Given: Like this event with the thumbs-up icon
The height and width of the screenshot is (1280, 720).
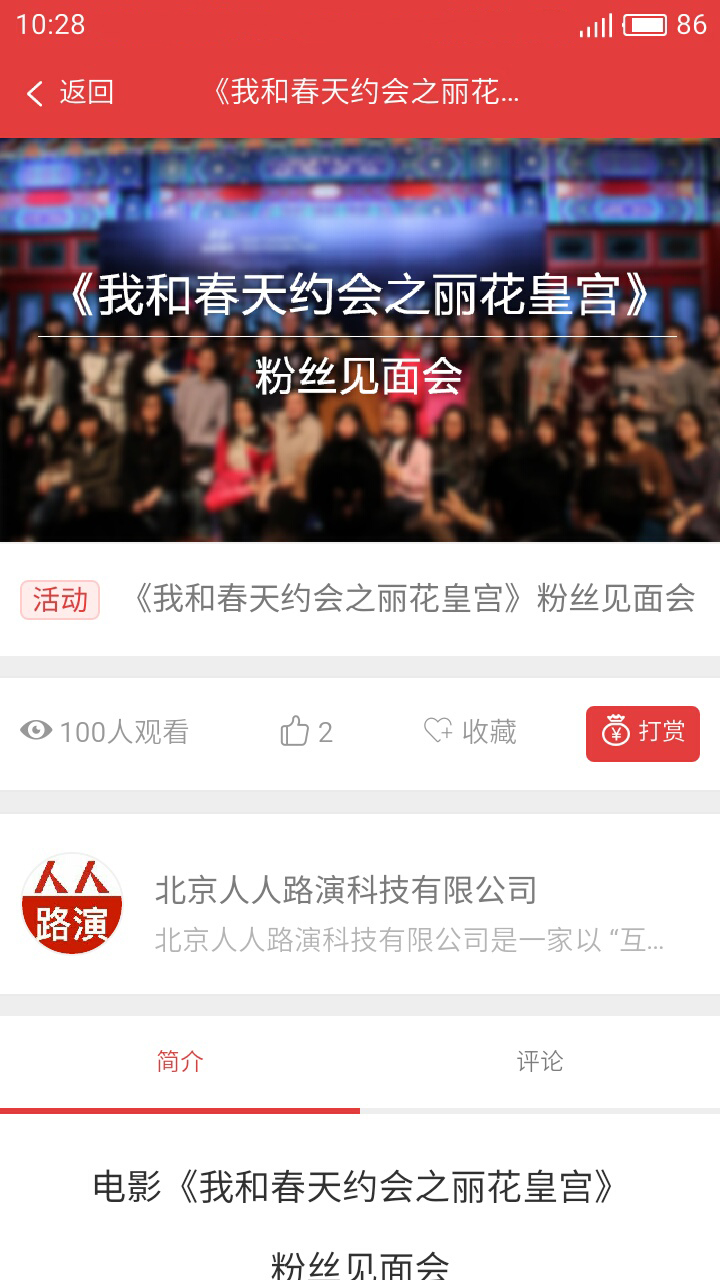Looking at the screenshot, I should pyautogui.click(x=296, y=732).
